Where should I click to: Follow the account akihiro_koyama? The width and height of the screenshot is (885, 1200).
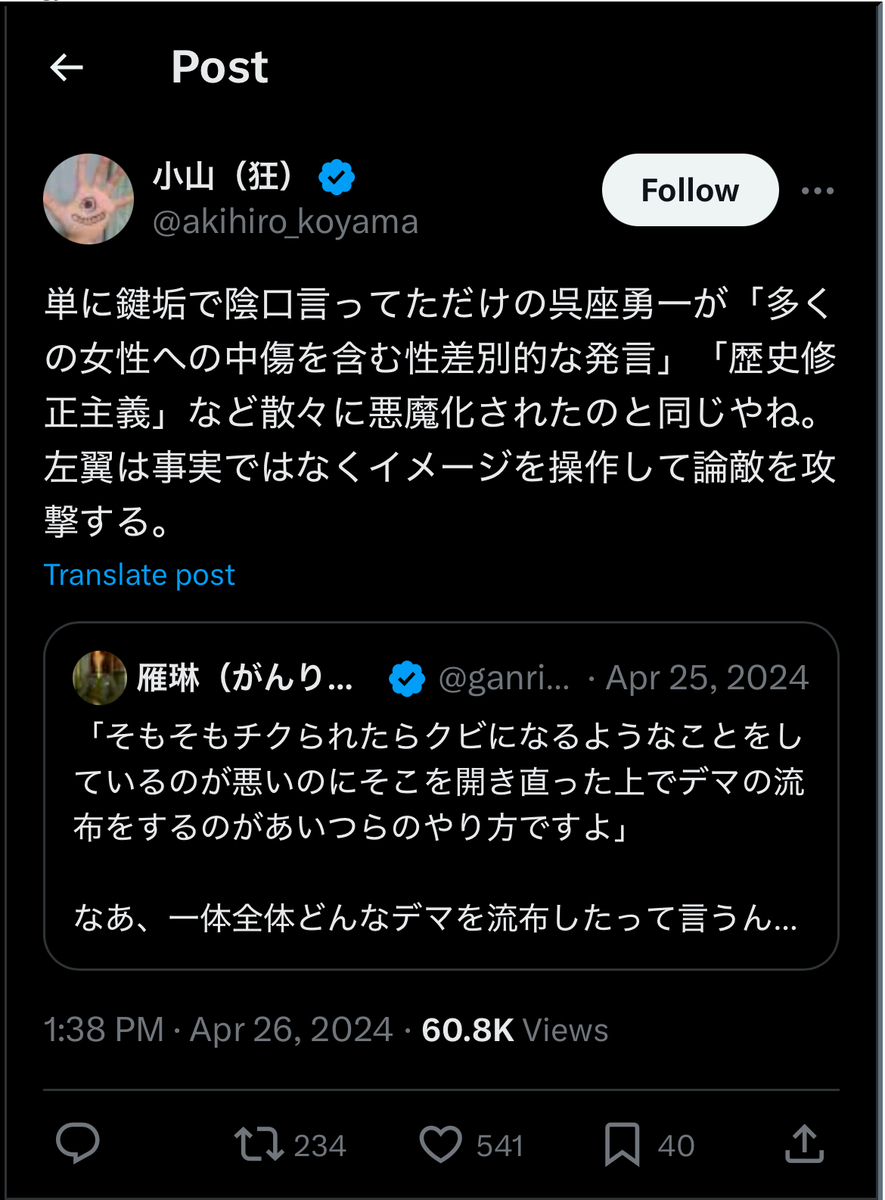click(689, 190)
